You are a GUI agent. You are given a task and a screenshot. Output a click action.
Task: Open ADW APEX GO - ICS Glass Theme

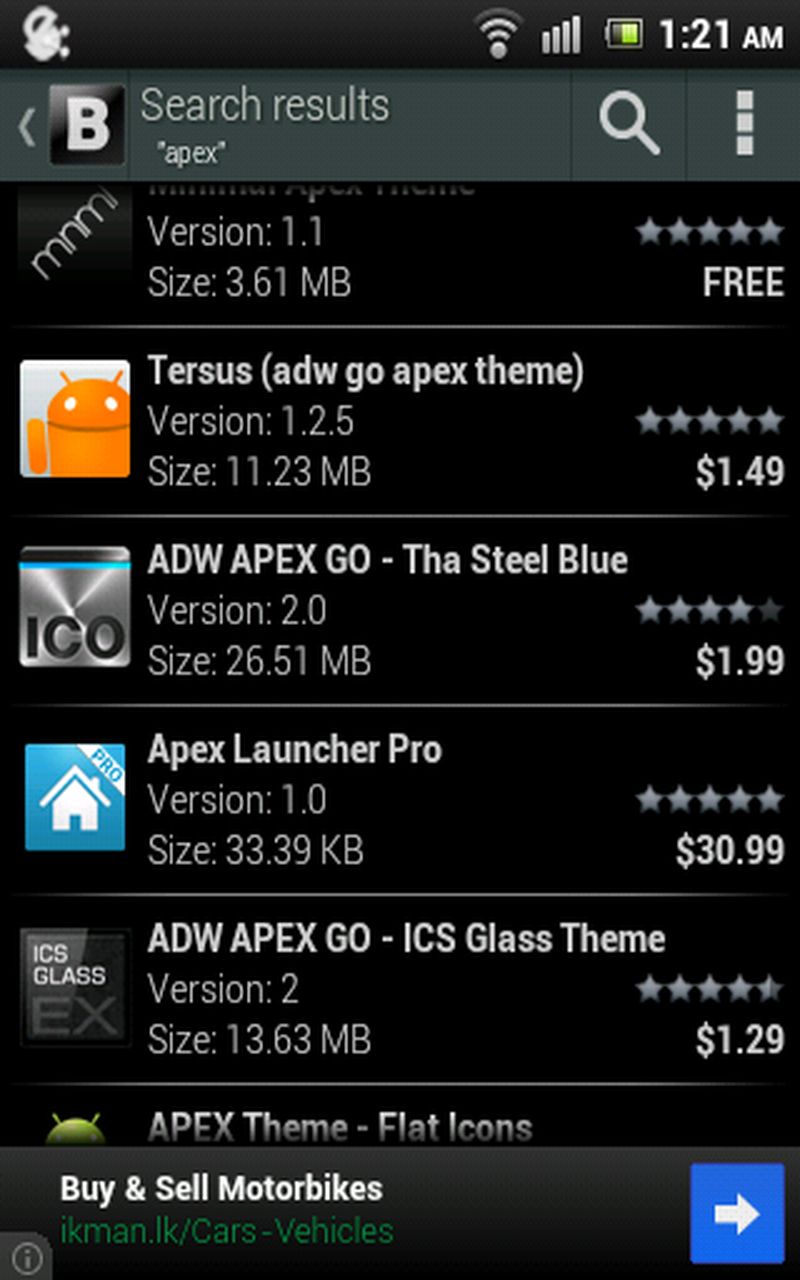click(400, 988)
